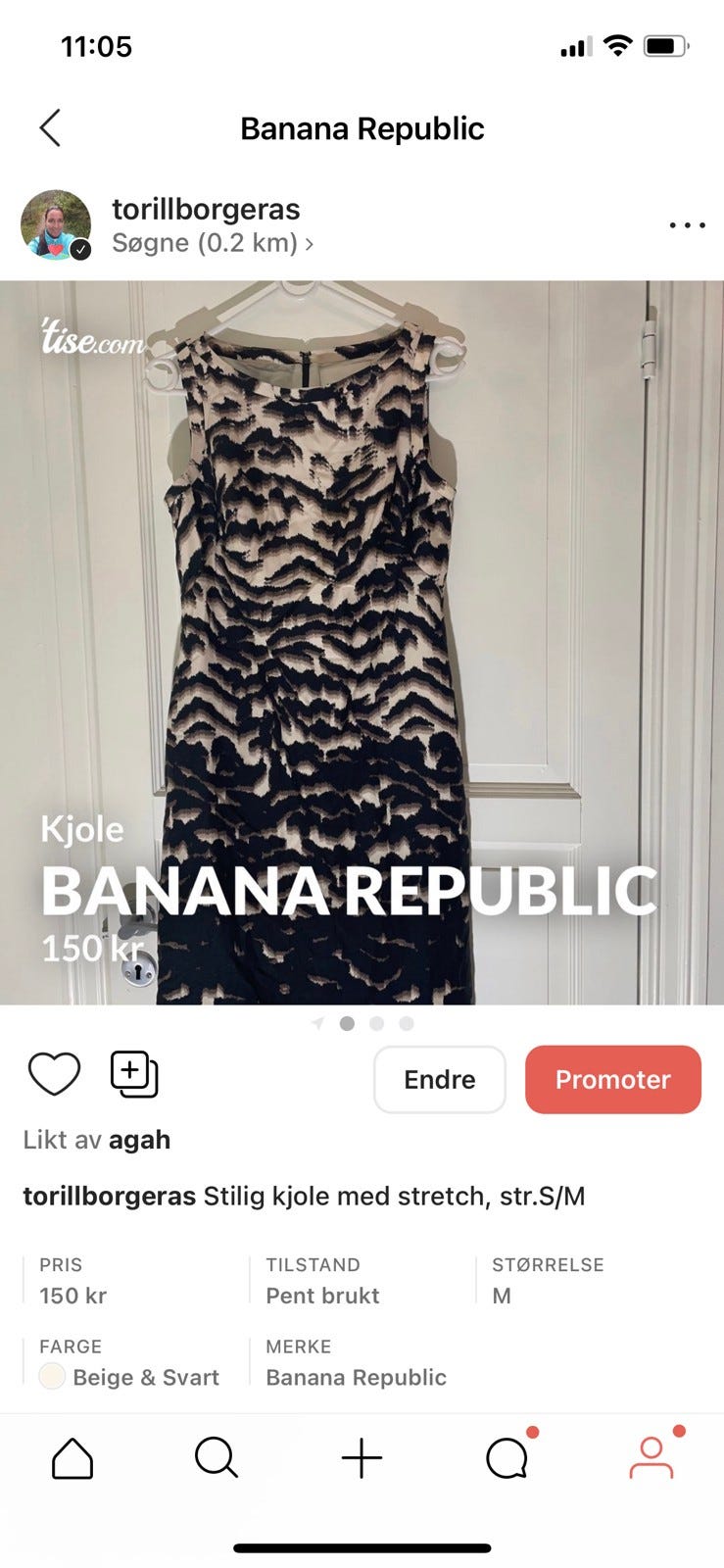Open torillborgeras profile from the header
The height and width of the screenshot is (1568, 724).
point(207,209)
